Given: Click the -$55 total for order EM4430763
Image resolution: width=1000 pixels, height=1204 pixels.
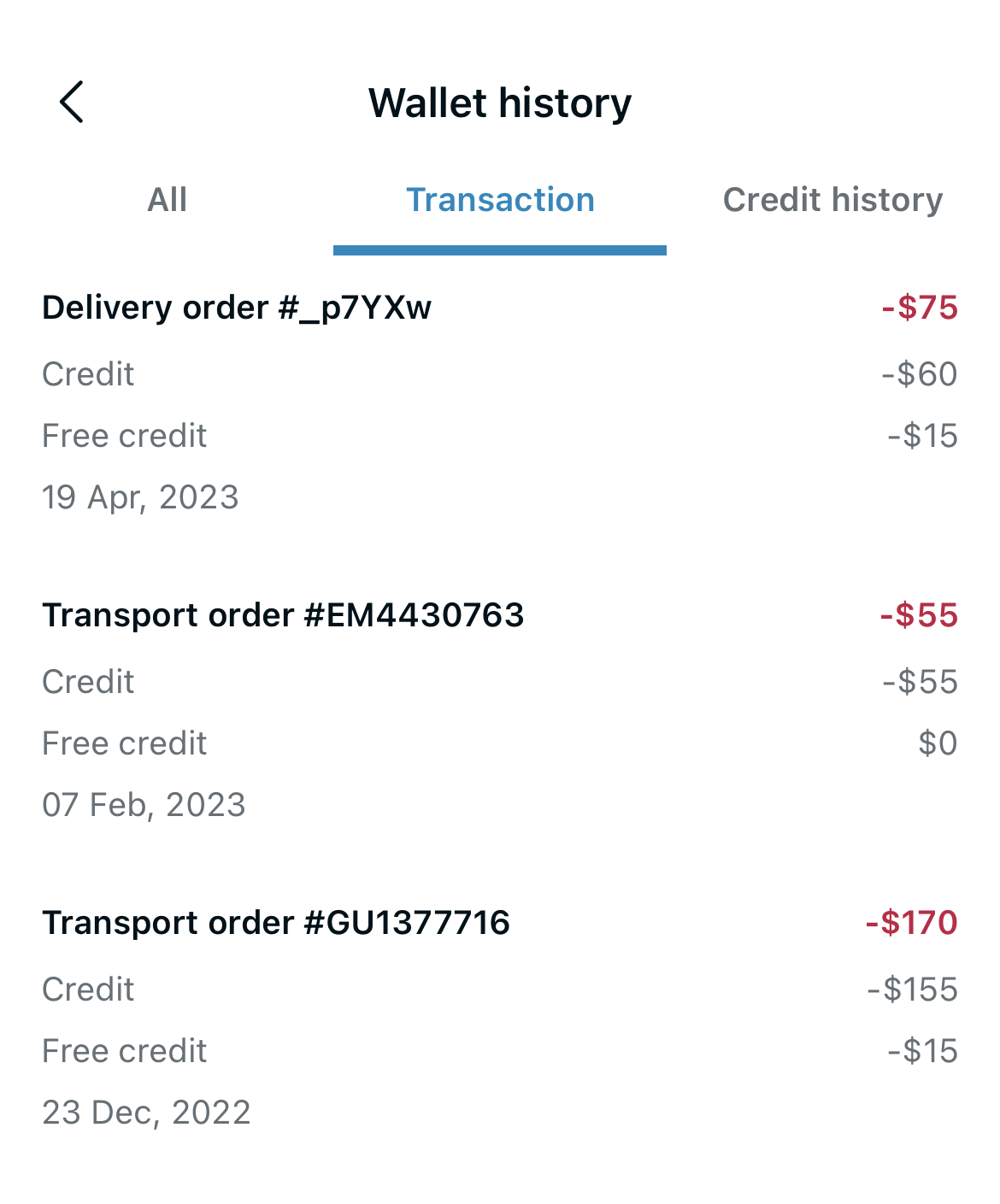Looking at the screenshot, I should click(917, 615).
